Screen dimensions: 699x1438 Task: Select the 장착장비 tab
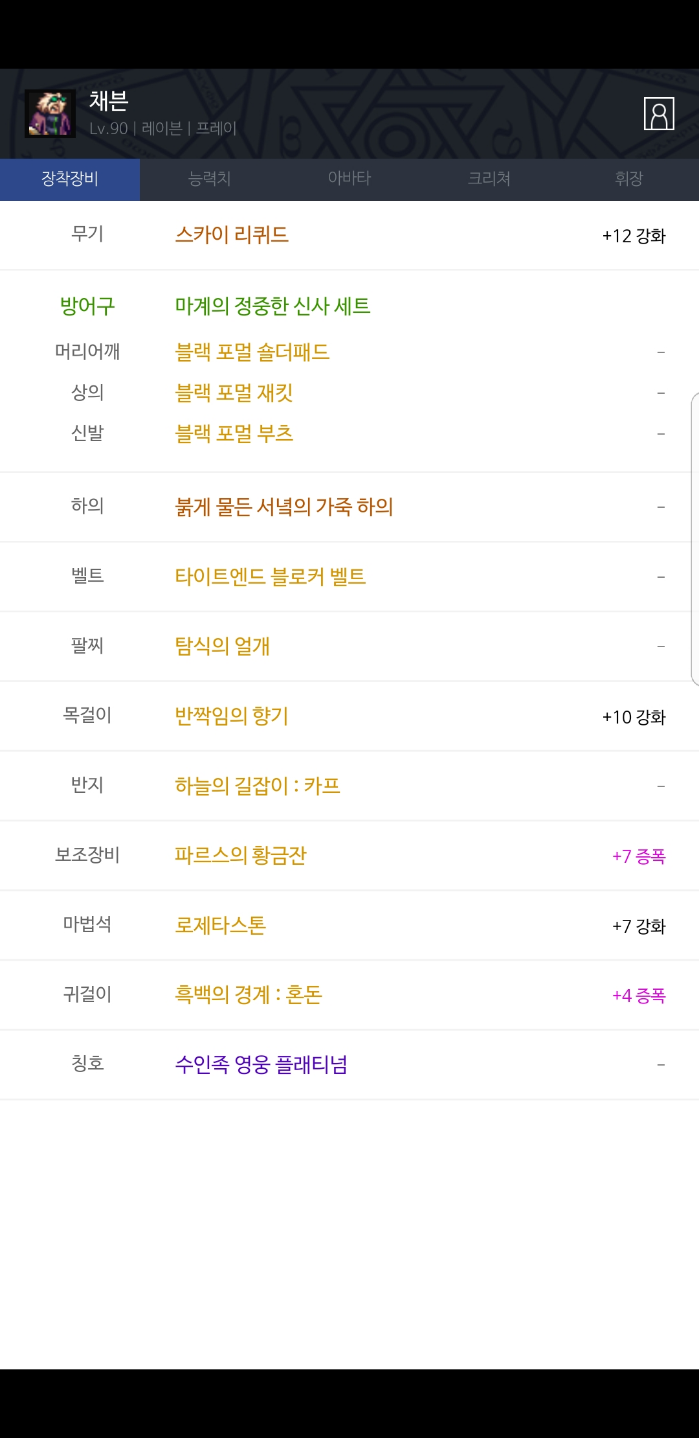pyautogui.click(x=70, y=180)
